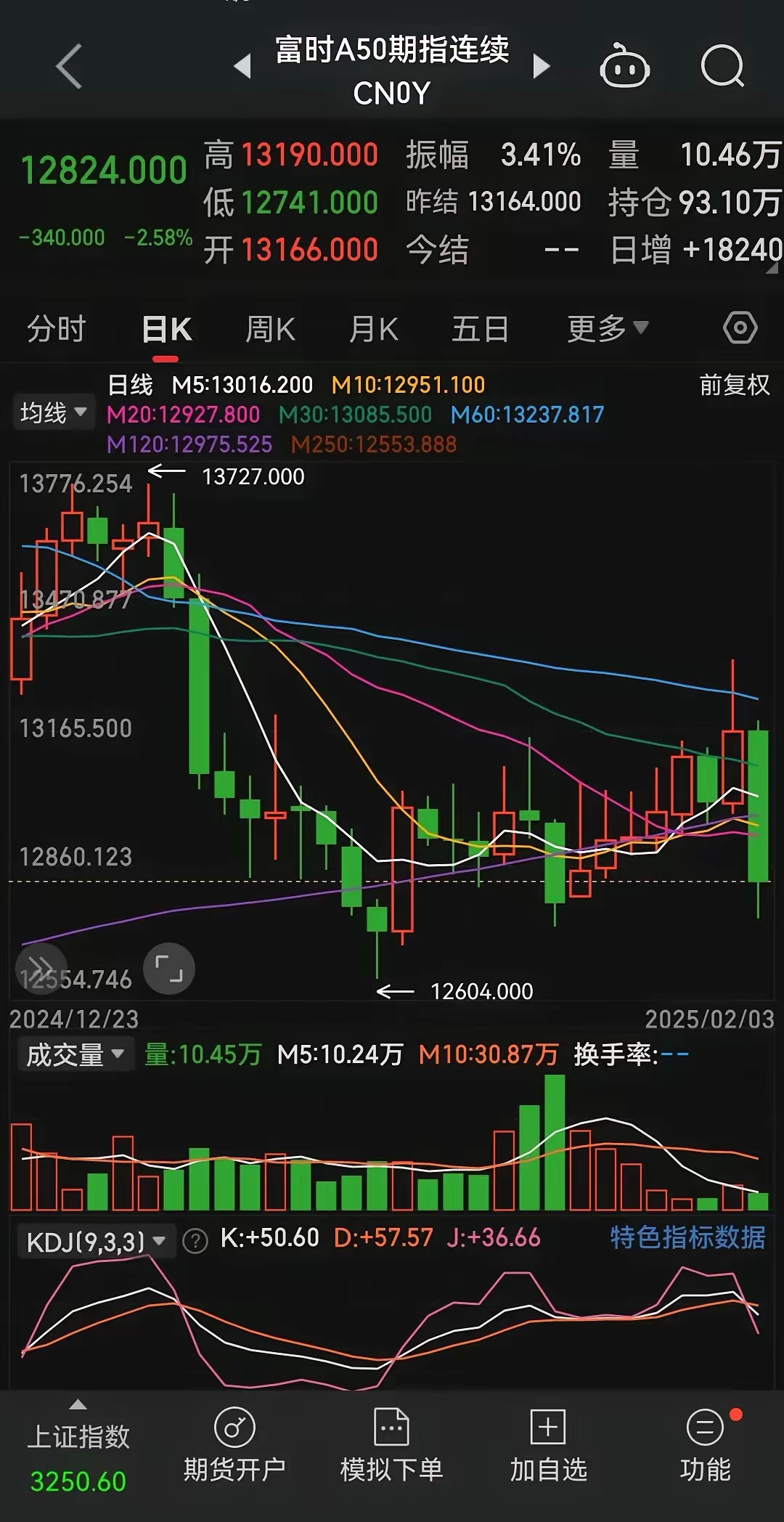Open search from the top toolbar
Image resolution: width=784 pixels, height=1522 pixels.
pos(721,67)
